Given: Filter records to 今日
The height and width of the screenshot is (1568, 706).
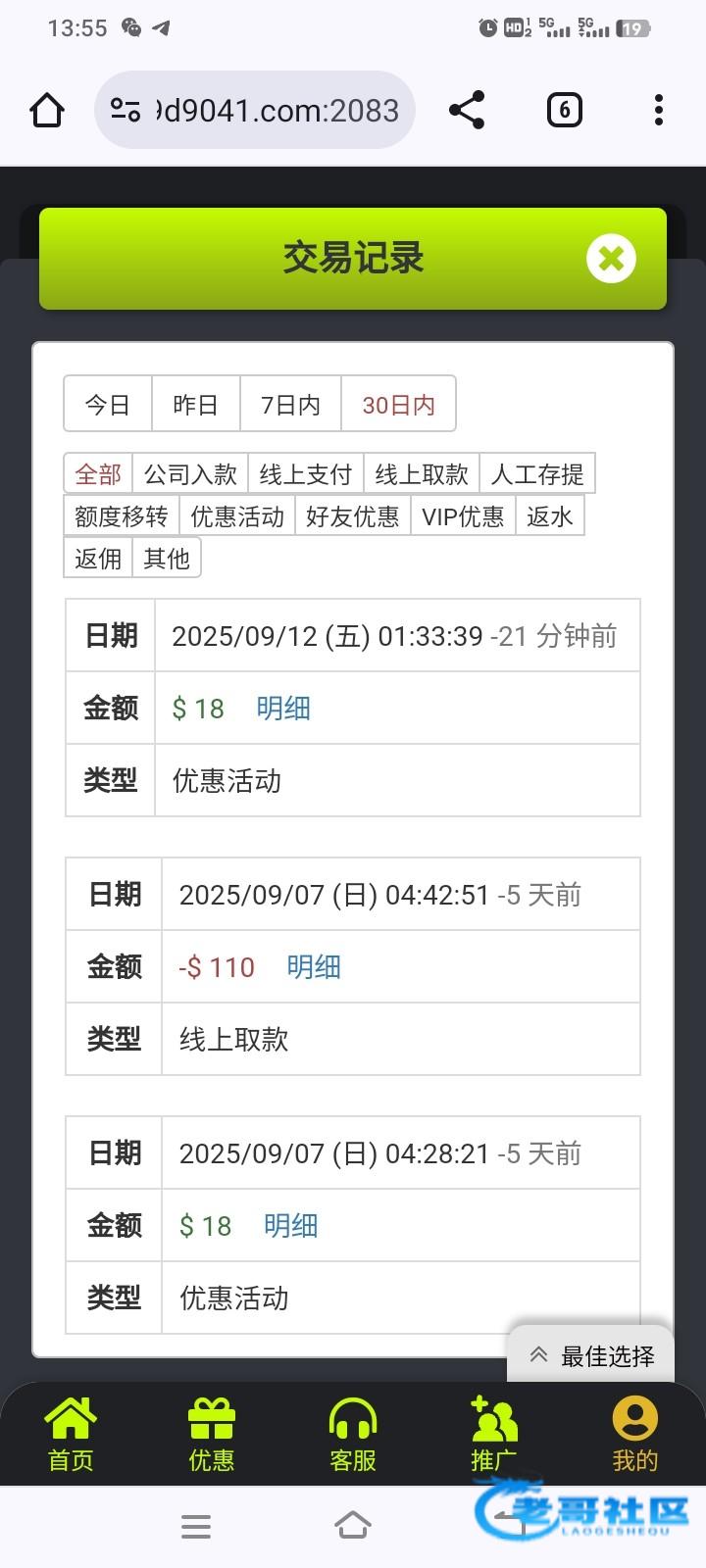Looking at the screenshot, I should 108,404.
